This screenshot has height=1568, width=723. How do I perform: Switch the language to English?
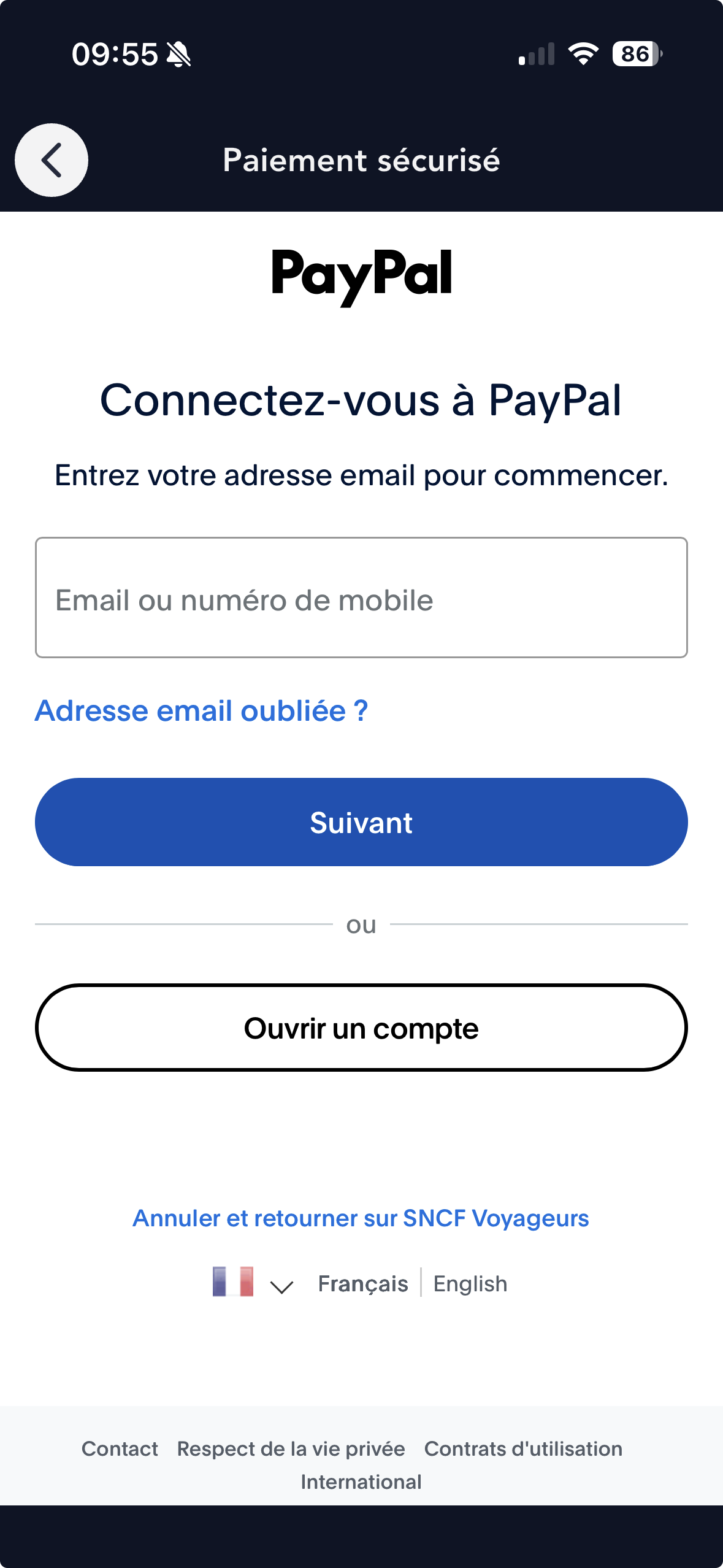(470, 1284)
